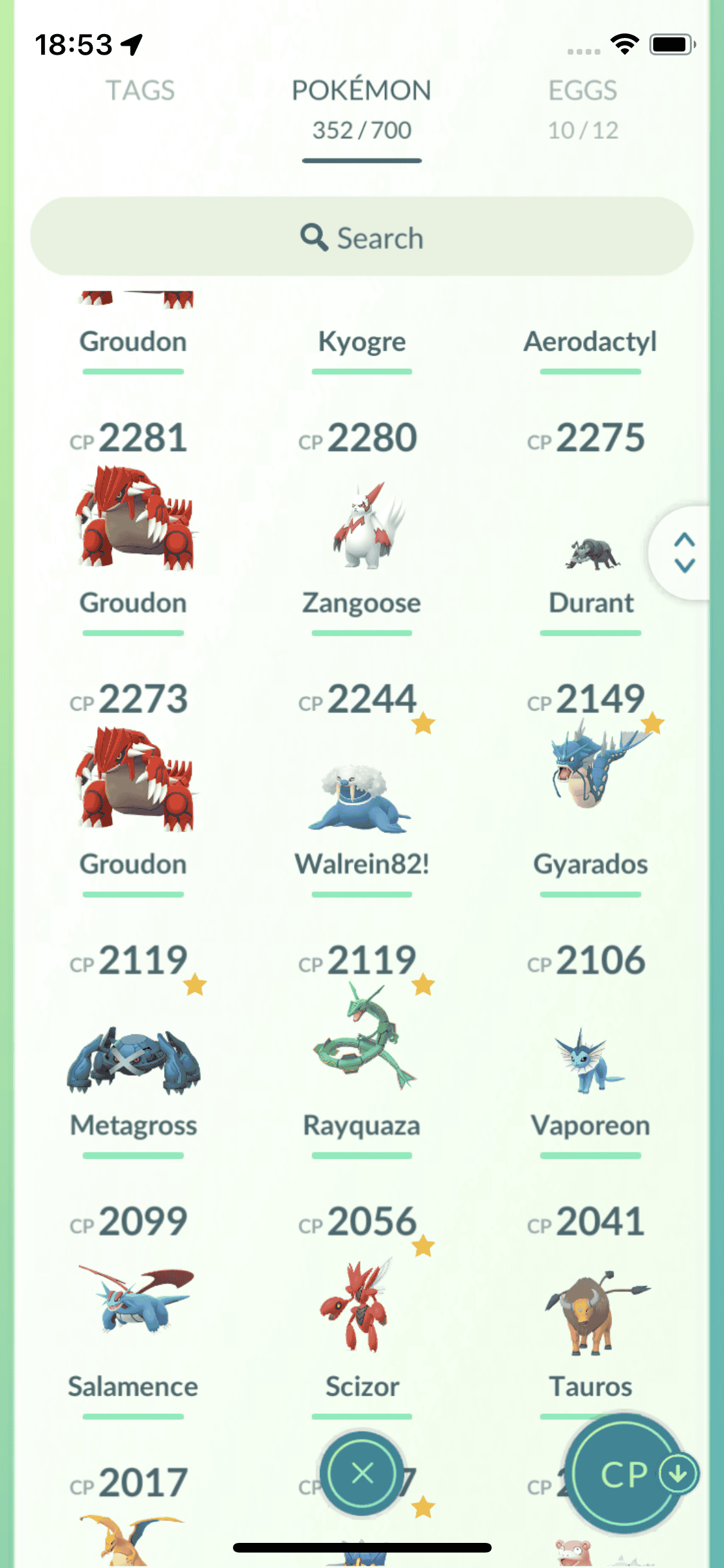Open Tauros with CP 2041

point(591,1313)
